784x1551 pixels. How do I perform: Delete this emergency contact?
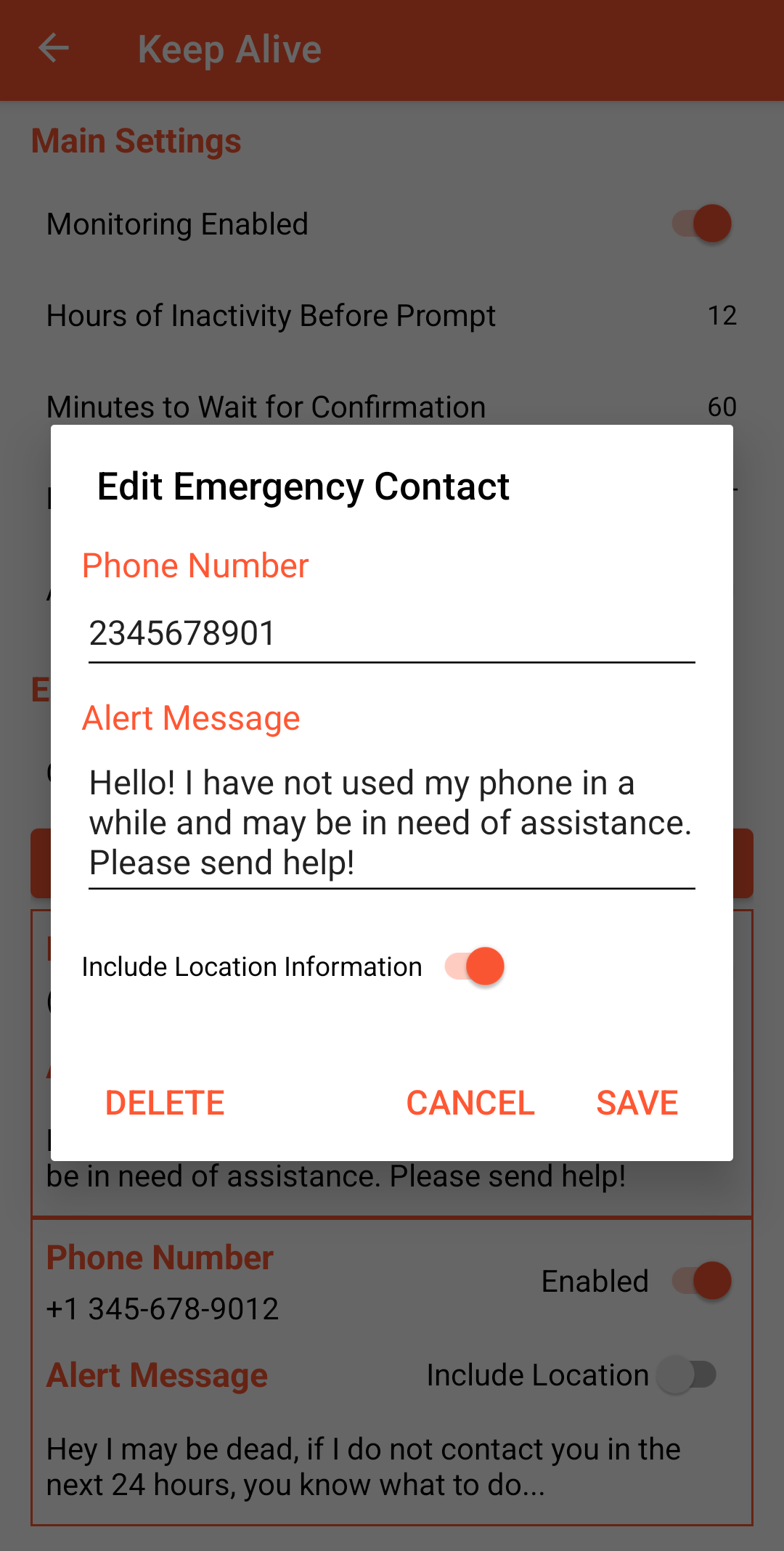click(165, 1103)
